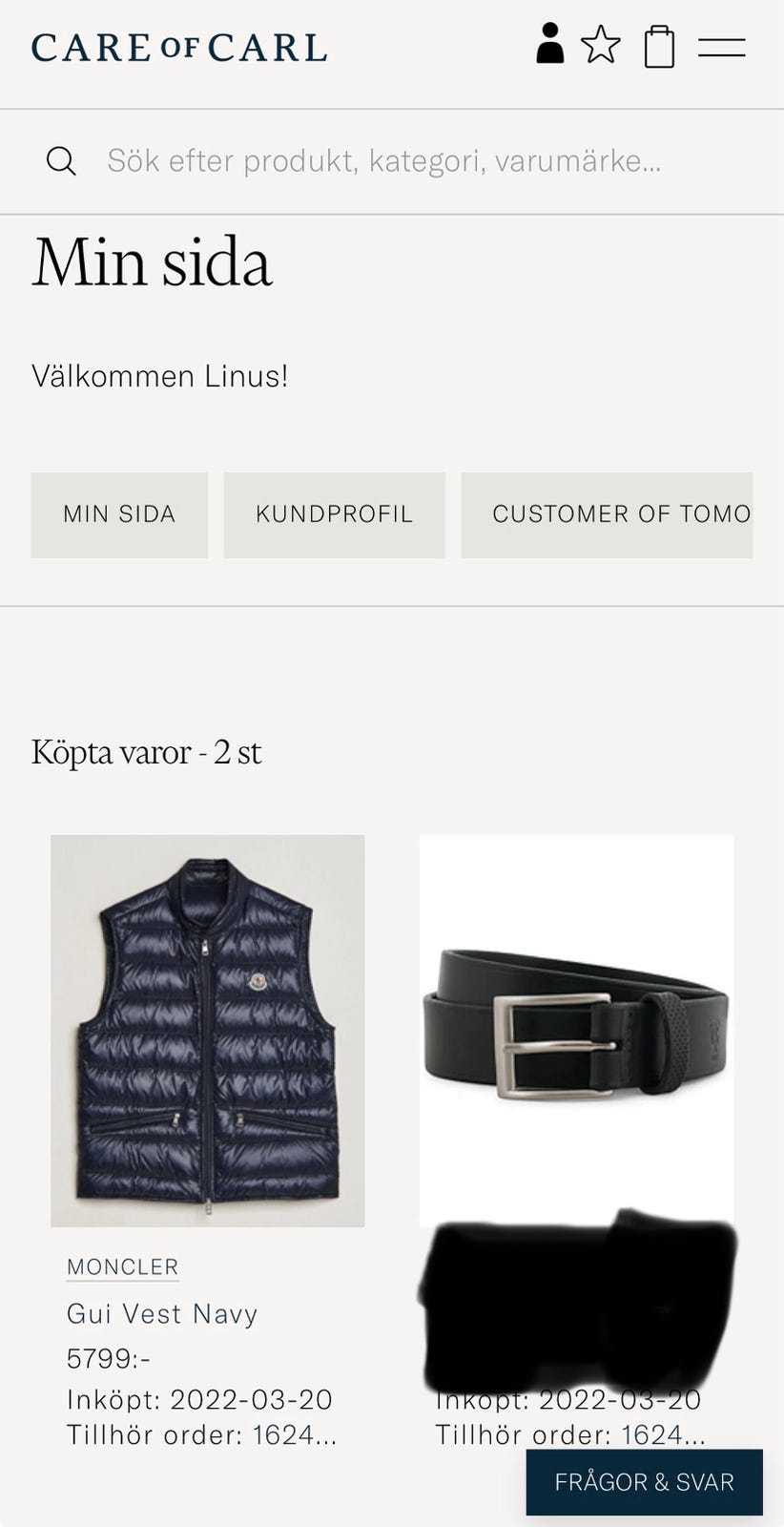This screenshot has height=1527, width=784.
Task: Open the shopping bag icon
Action: 659,45
